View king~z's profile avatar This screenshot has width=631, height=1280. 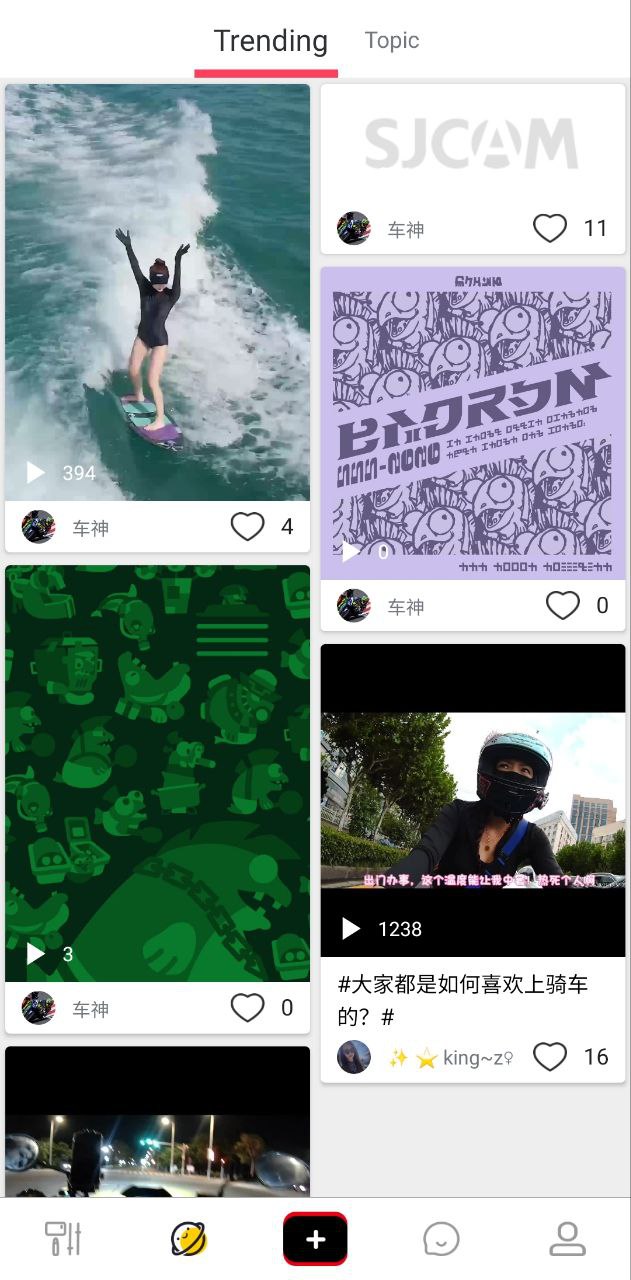click(354, 1057)
